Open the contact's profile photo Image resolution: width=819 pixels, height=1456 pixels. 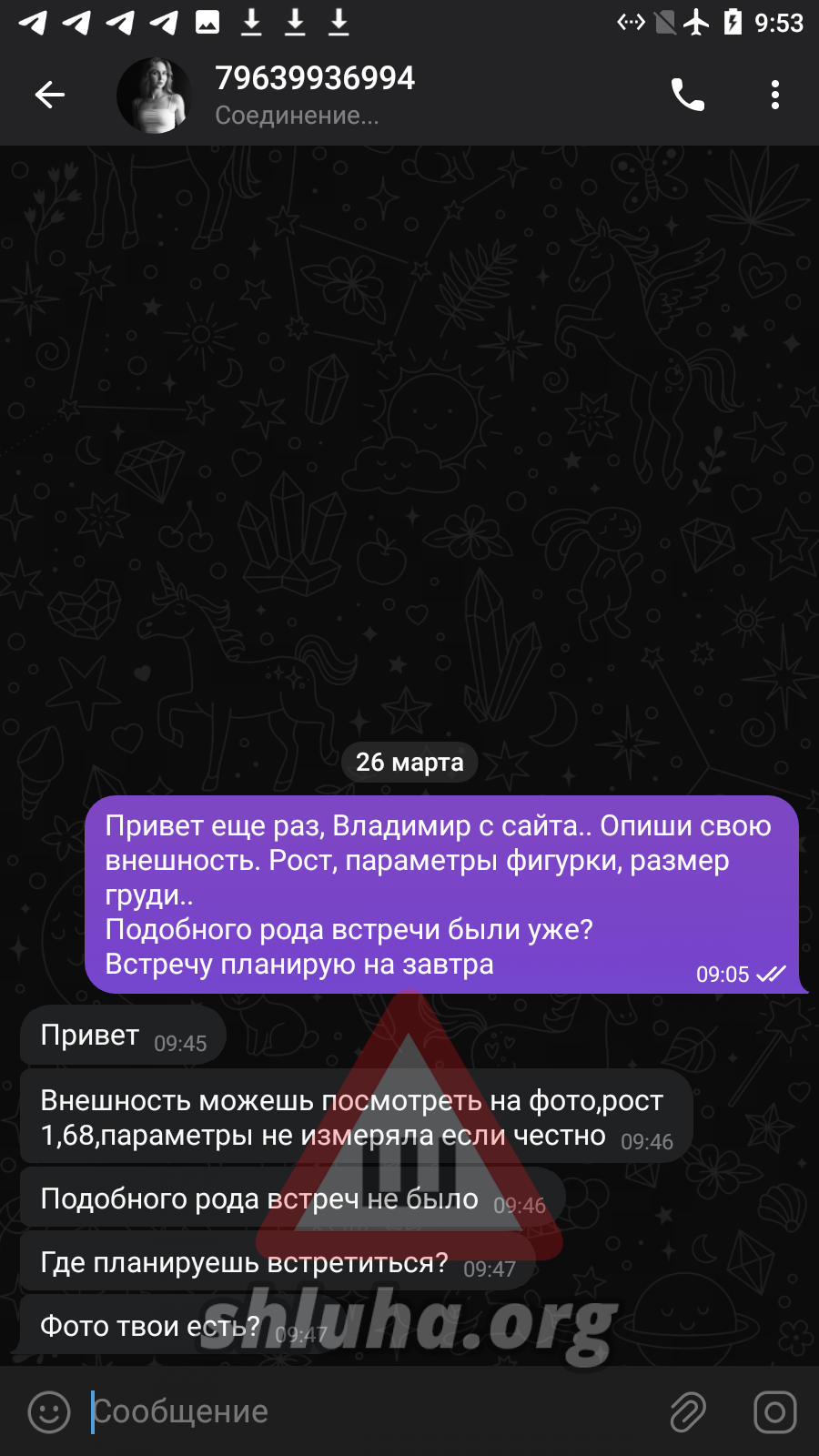point(154,96)
